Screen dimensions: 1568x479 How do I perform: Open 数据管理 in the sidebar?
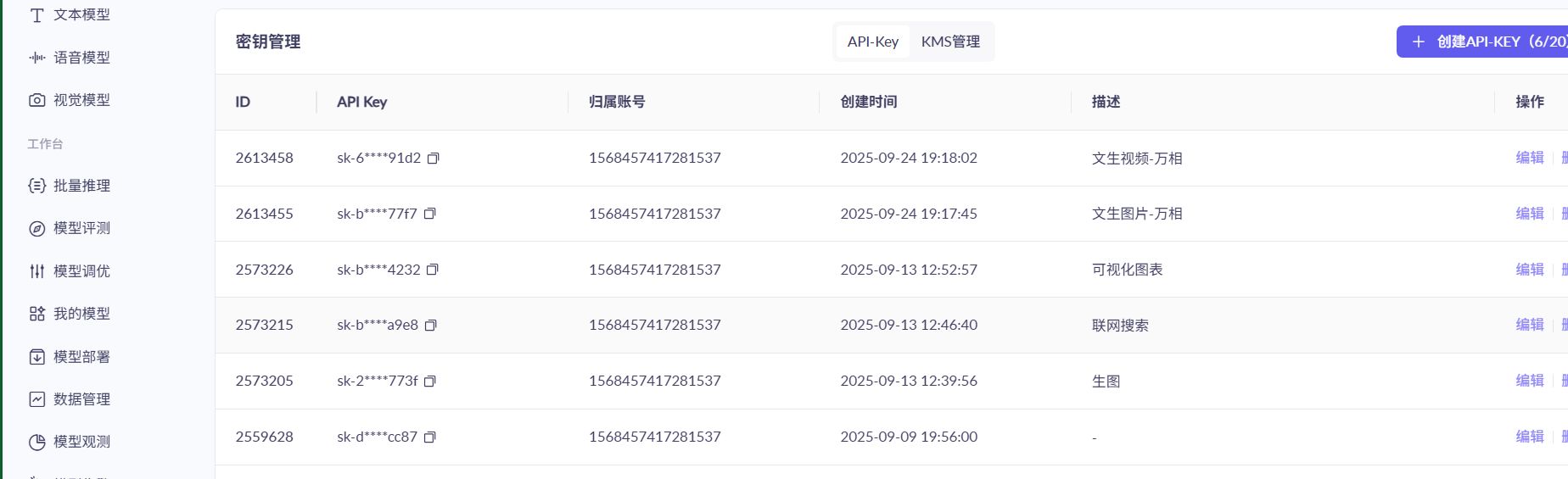click(x=81, y=399)
